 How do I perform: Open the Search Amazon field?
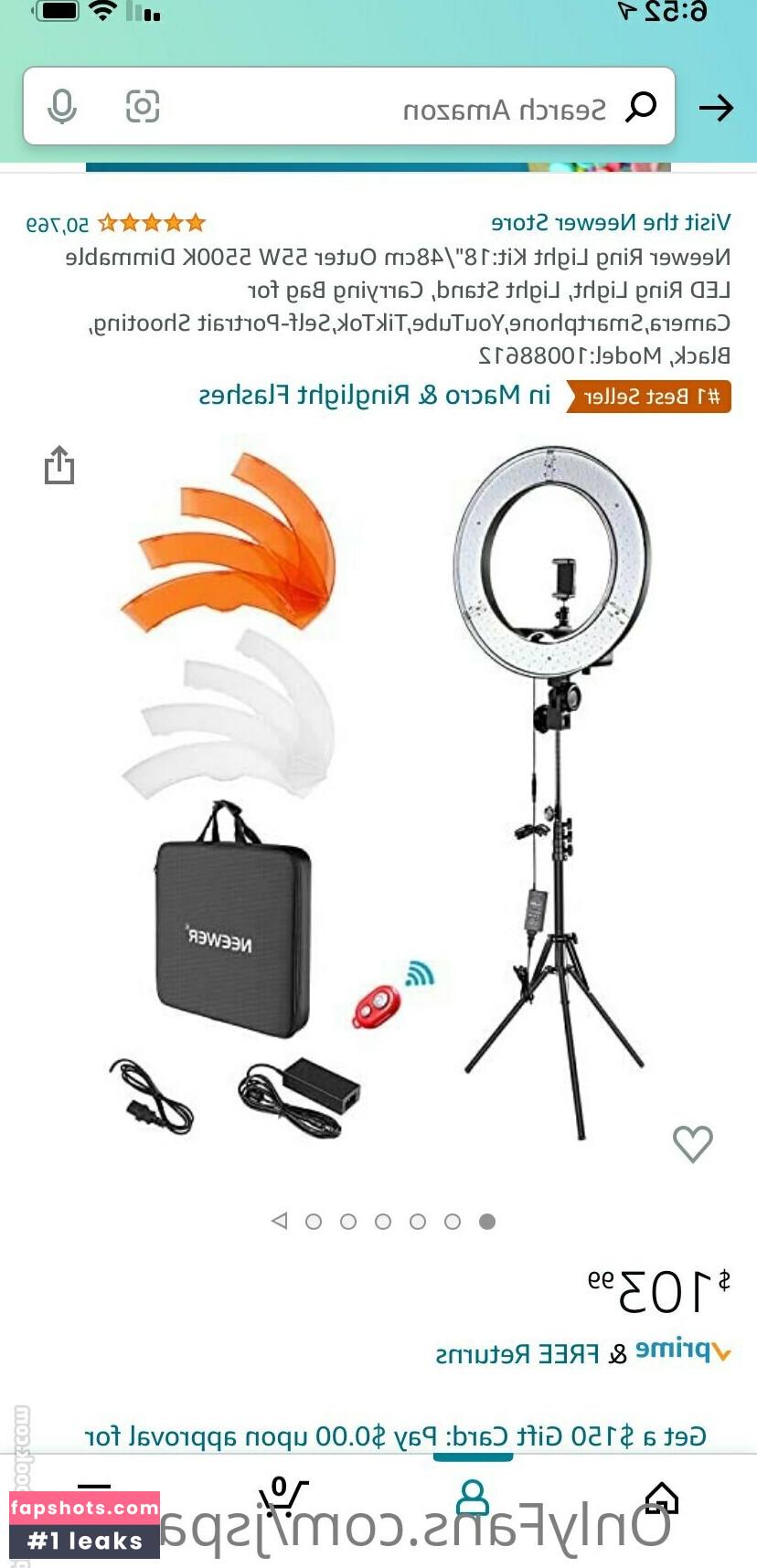coord(349,107)
